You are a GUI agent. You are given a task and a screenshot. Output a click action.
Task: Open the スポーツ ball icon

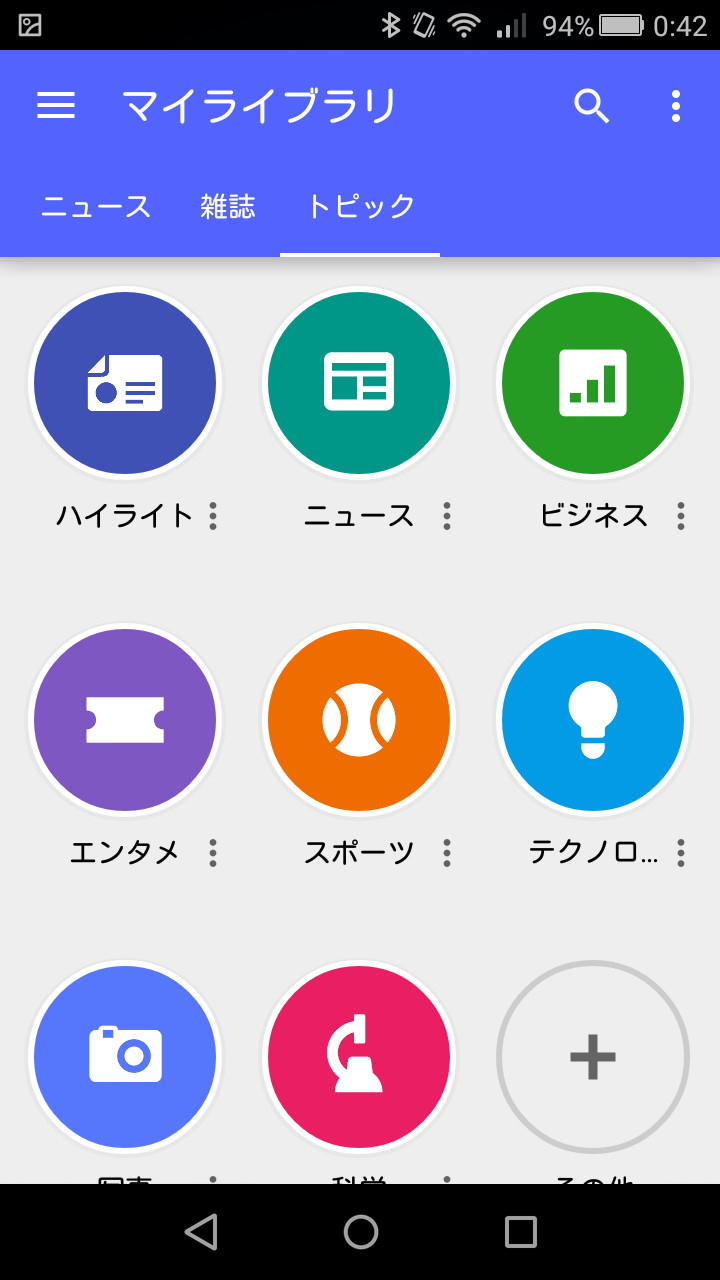[359, 720]
